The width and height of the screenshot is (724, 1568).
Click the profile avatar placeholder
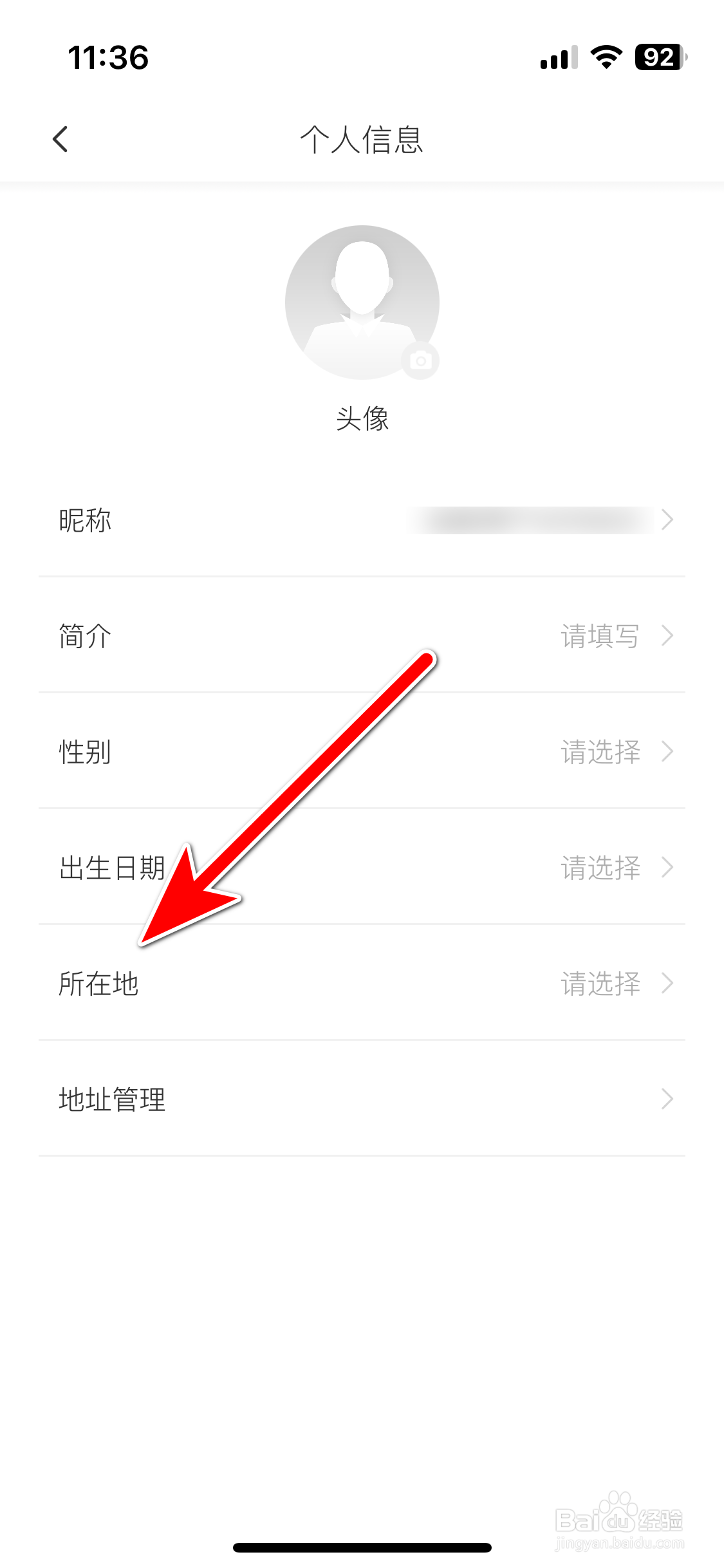362,300
